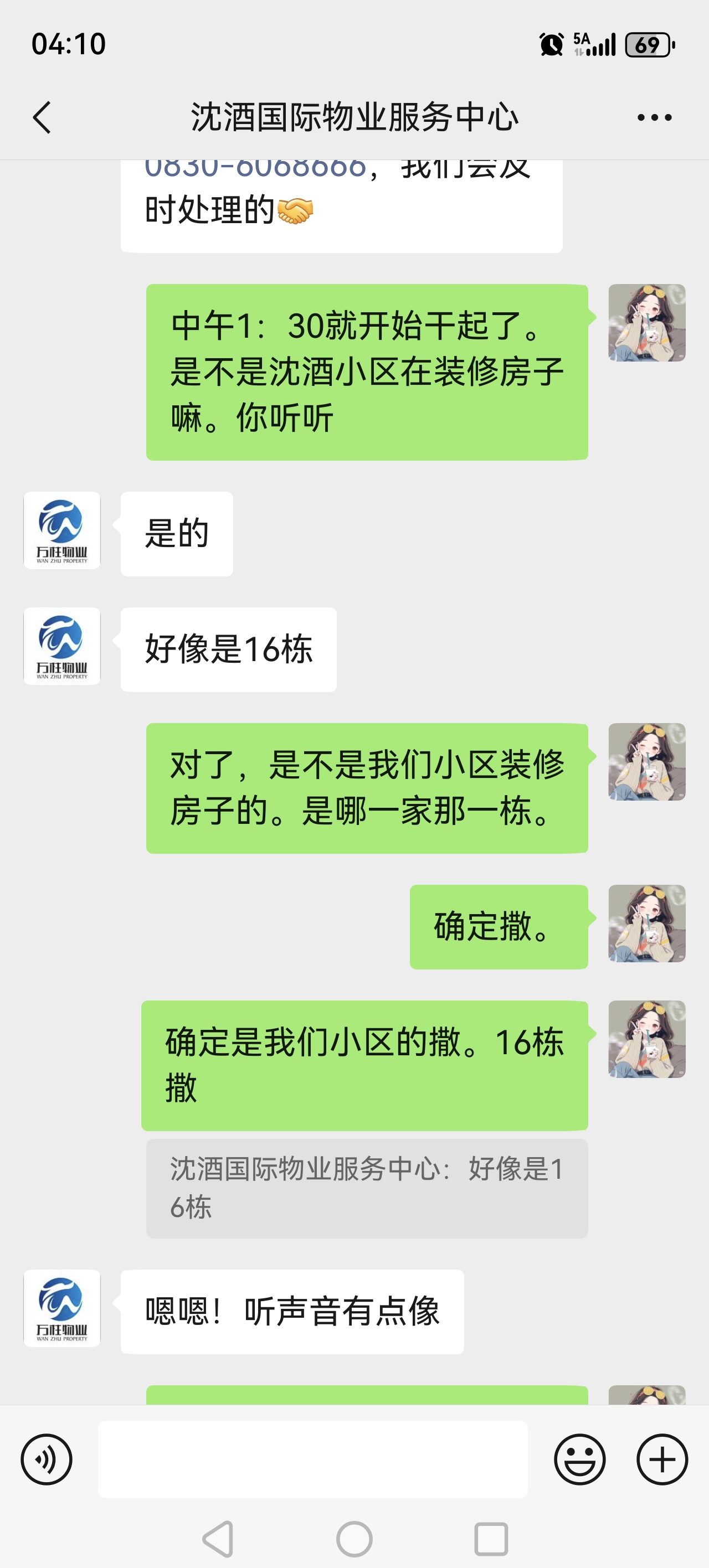This screenshot has width=709, height=1568.
Task: Go back to the chat list
Action: pos(42,117)
